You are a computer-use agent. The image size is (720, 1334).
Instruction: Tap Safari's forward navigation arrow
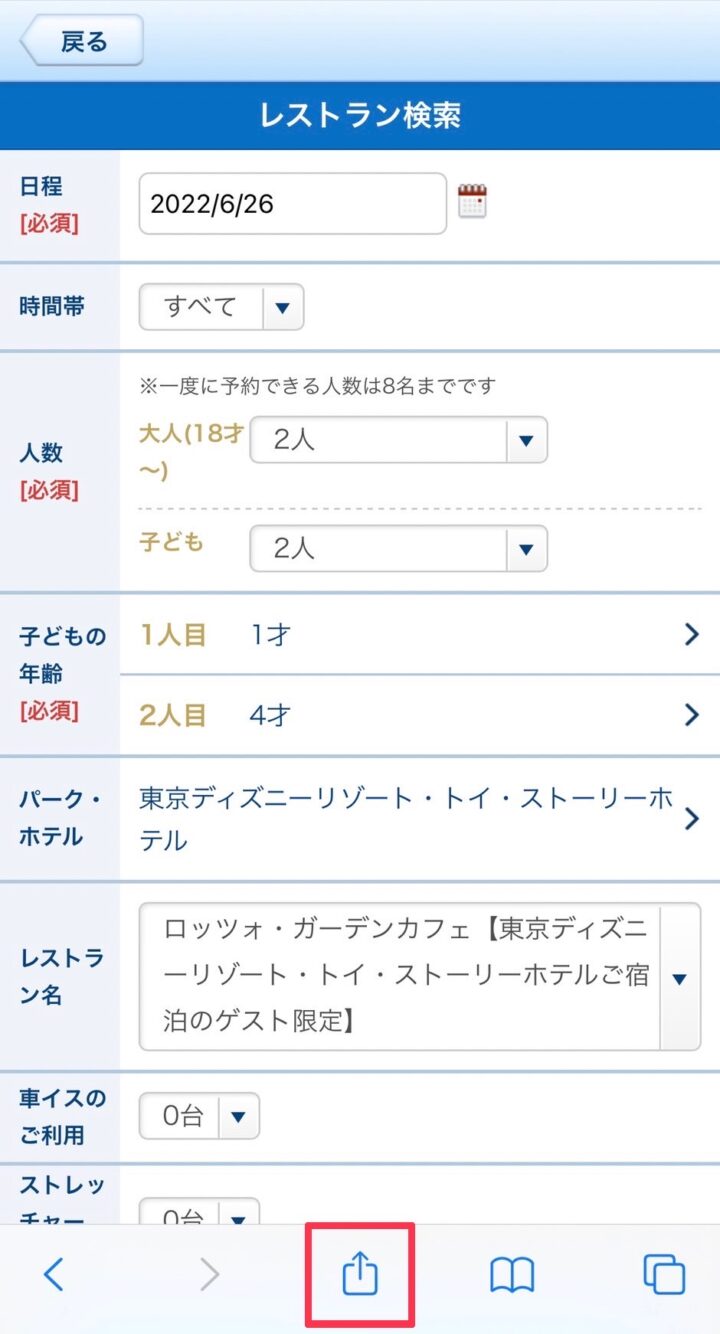coord(208,1275)
